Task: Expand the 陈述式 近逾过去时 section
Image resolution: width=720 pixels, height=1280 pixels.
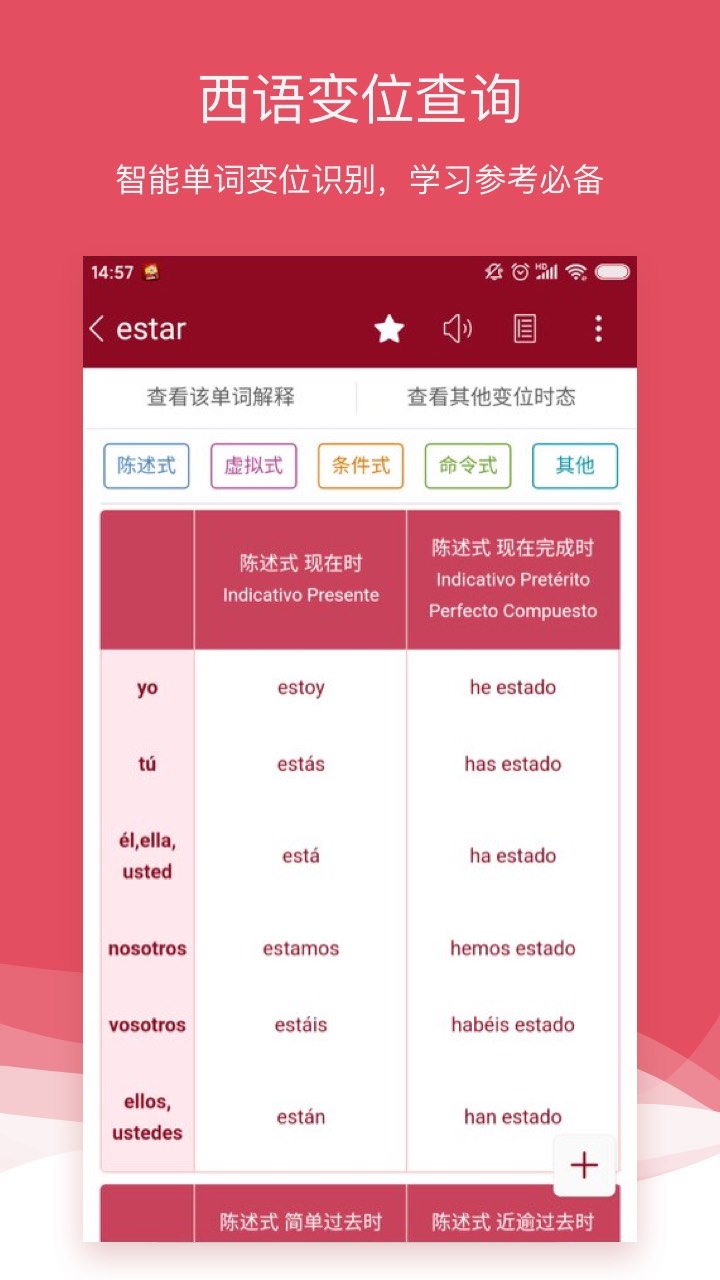Action: [x=513, y=1221]
